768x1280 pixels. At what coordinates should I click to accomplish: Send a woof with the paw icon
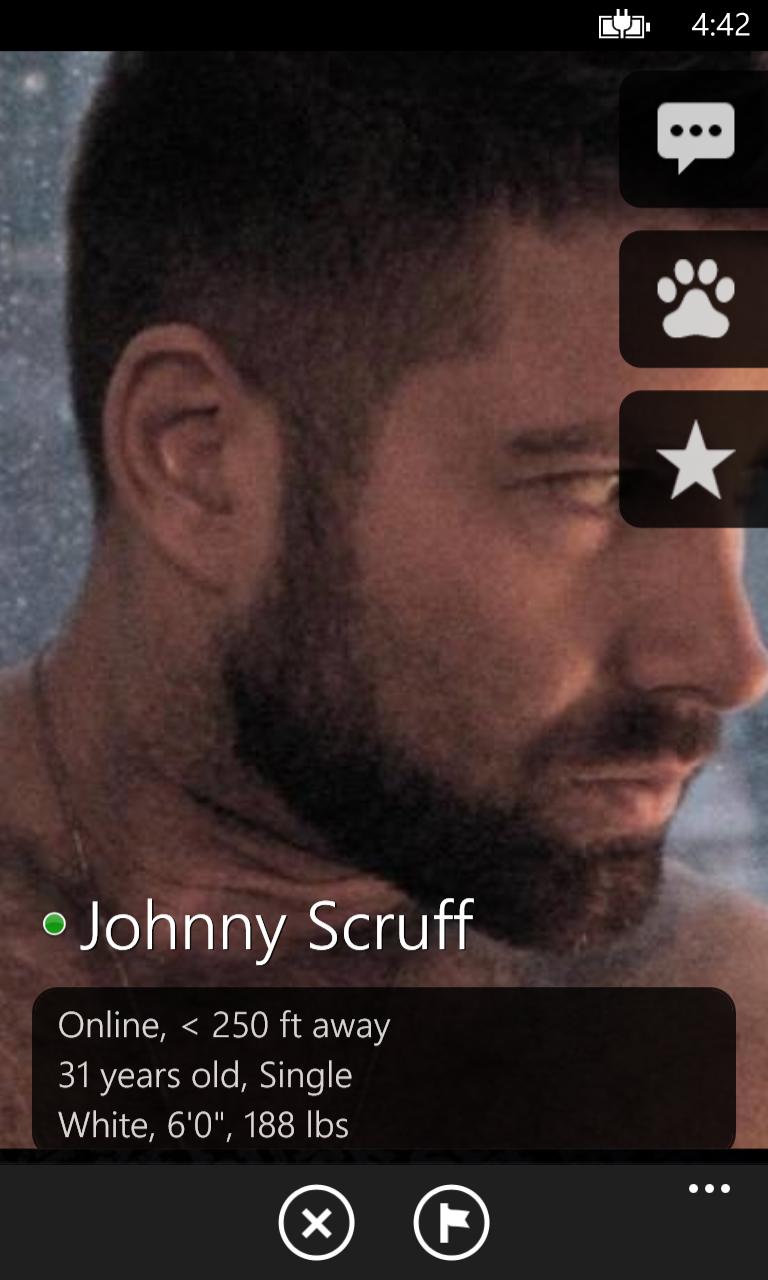coord(695,298)
